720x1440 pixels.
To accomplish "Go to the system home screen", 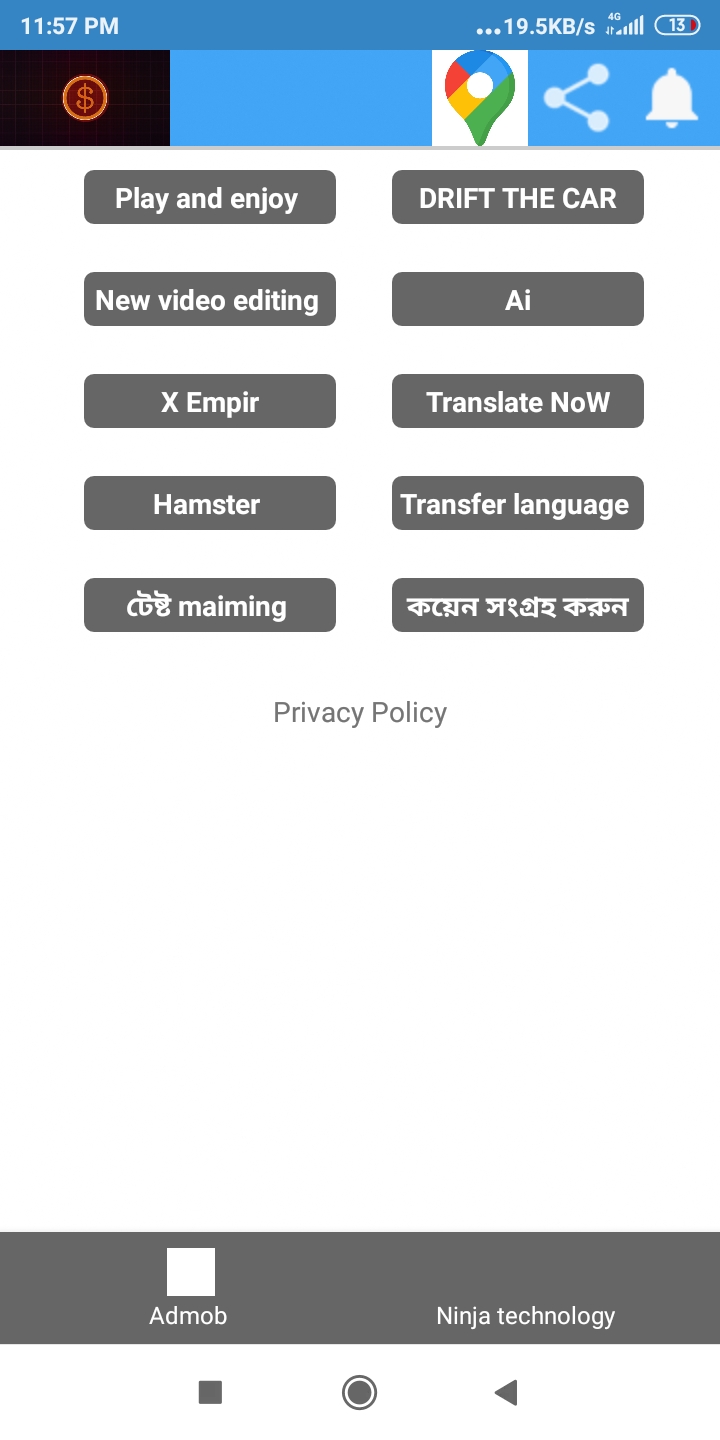I will tap(359, 1392).
